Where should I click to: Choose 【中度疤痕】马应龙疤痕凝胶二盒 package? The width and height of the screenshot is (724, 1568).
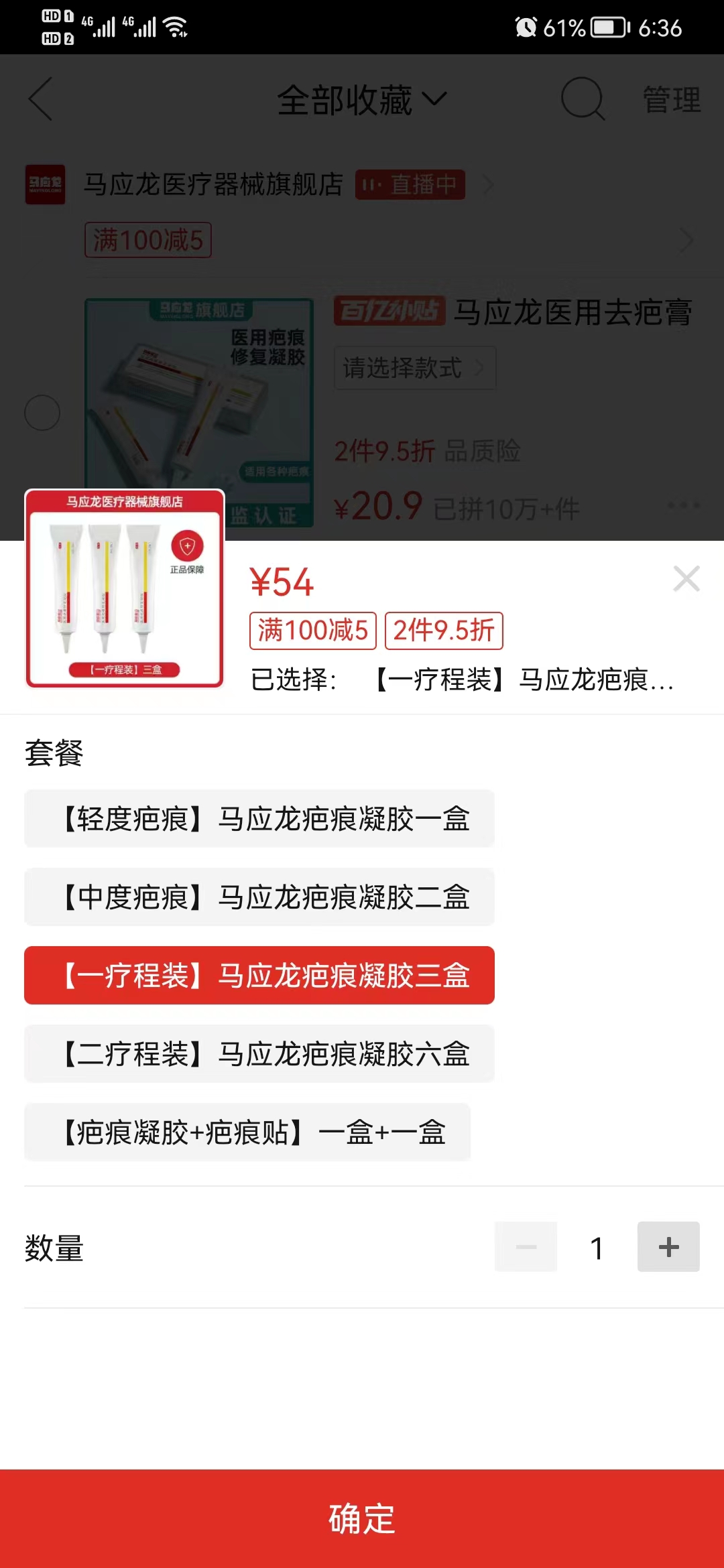coord(259,897)
